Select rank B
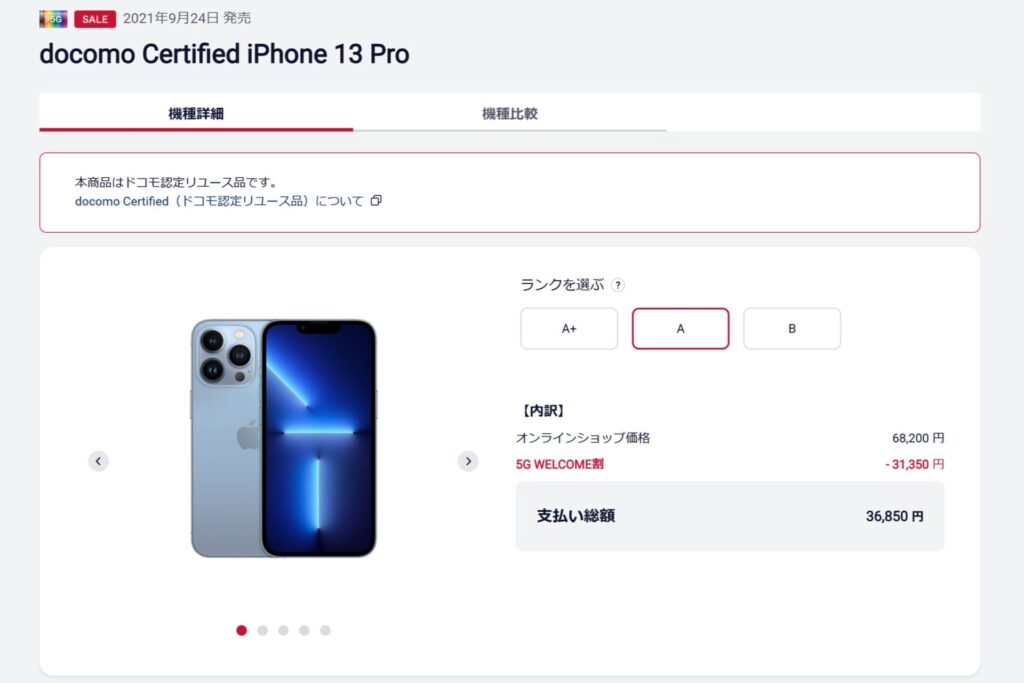Image resolution: width=1024 pixels, height=683 pixels. pyautogui.click(x=791, y=328)
